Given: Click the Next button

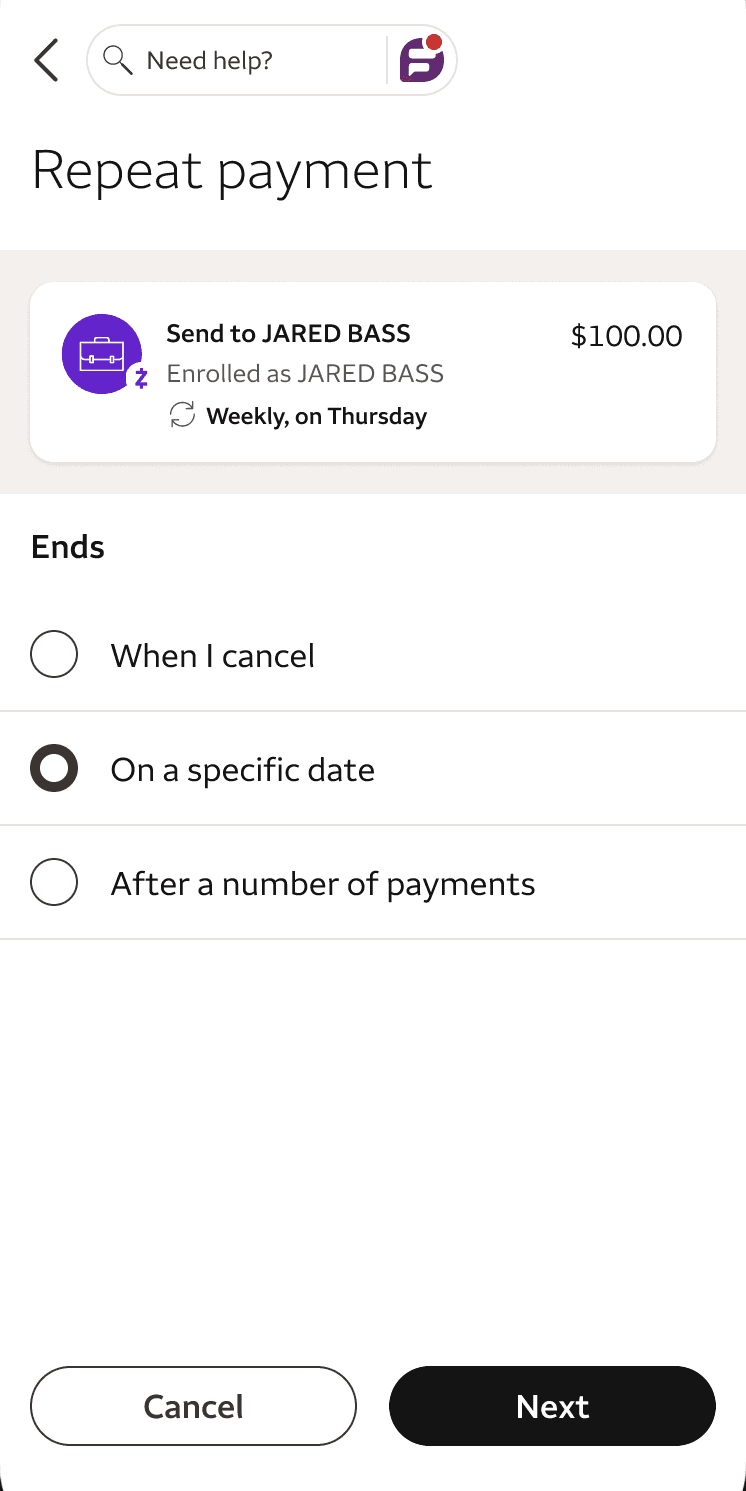Looking at the screenshot, I should 552,1406.
